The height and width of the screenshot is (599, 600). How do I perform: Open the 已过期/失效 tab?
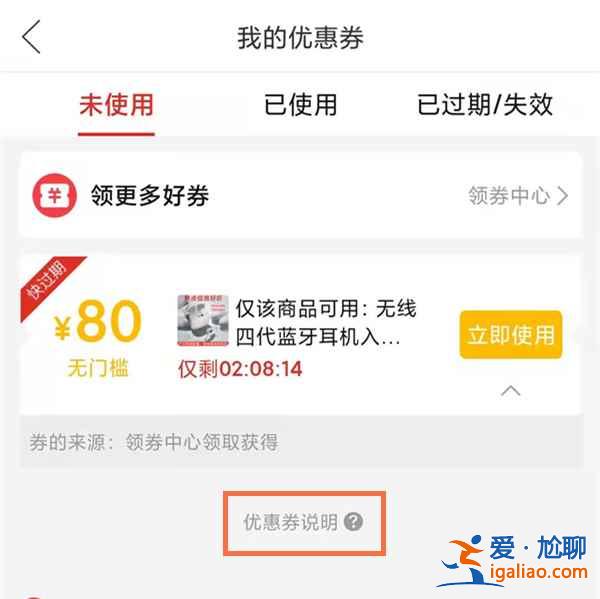pyautogui.click(x=485, y=105)
